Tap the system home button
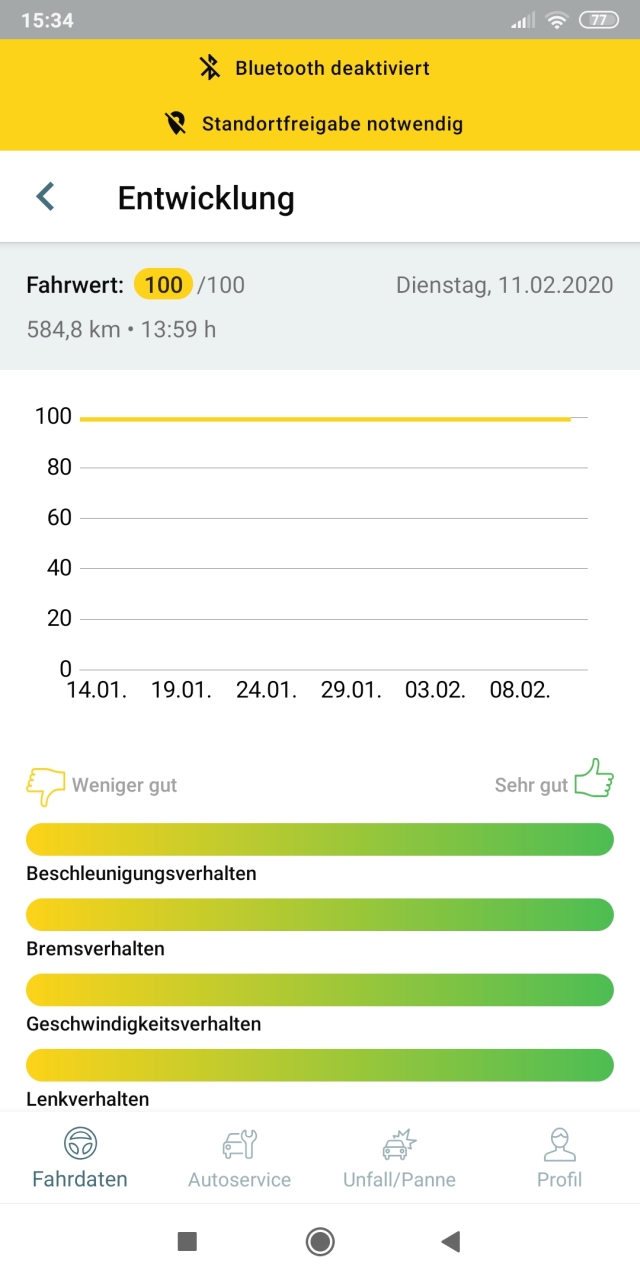Viewport: 640px width, 1280px height. coord(320,1242)
